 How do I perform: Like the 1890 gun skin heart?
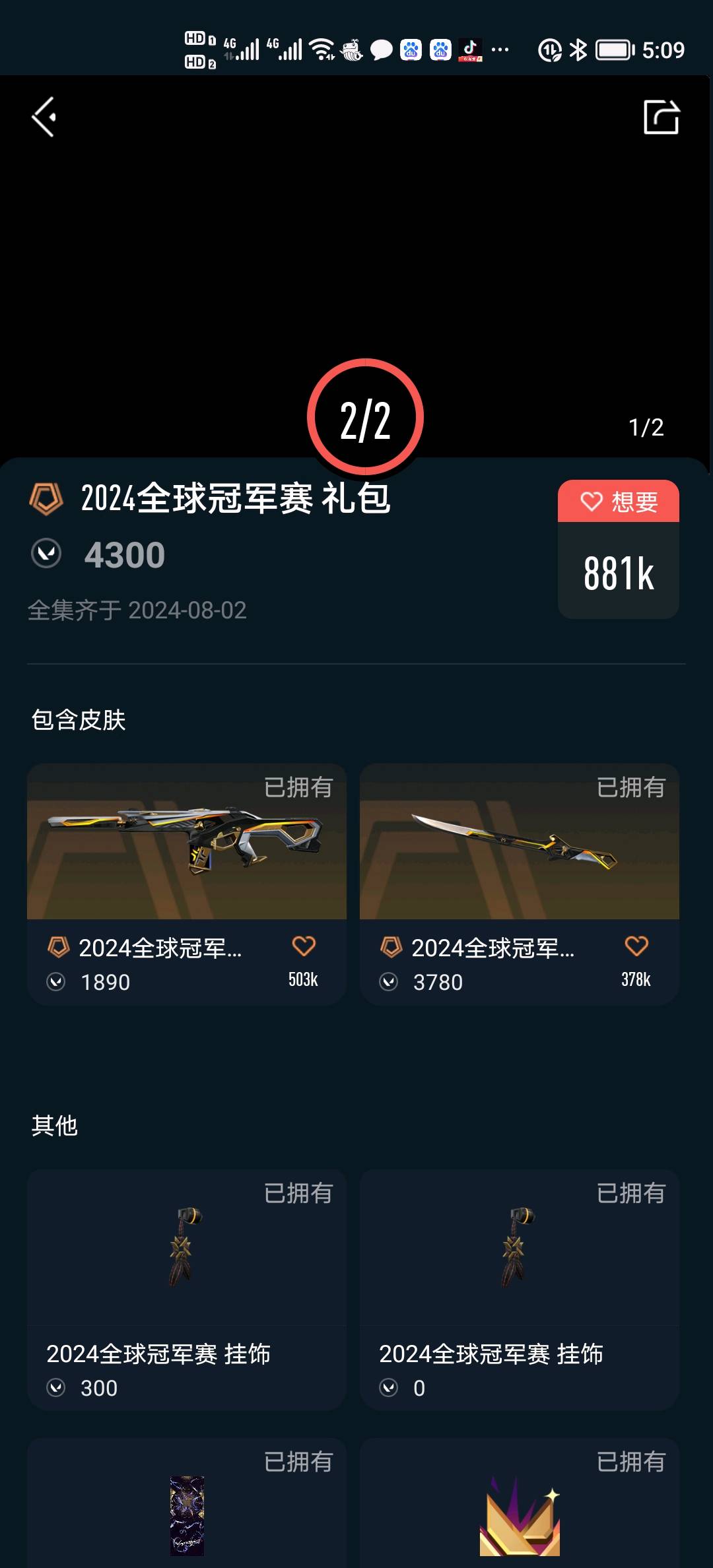[304, 946]
